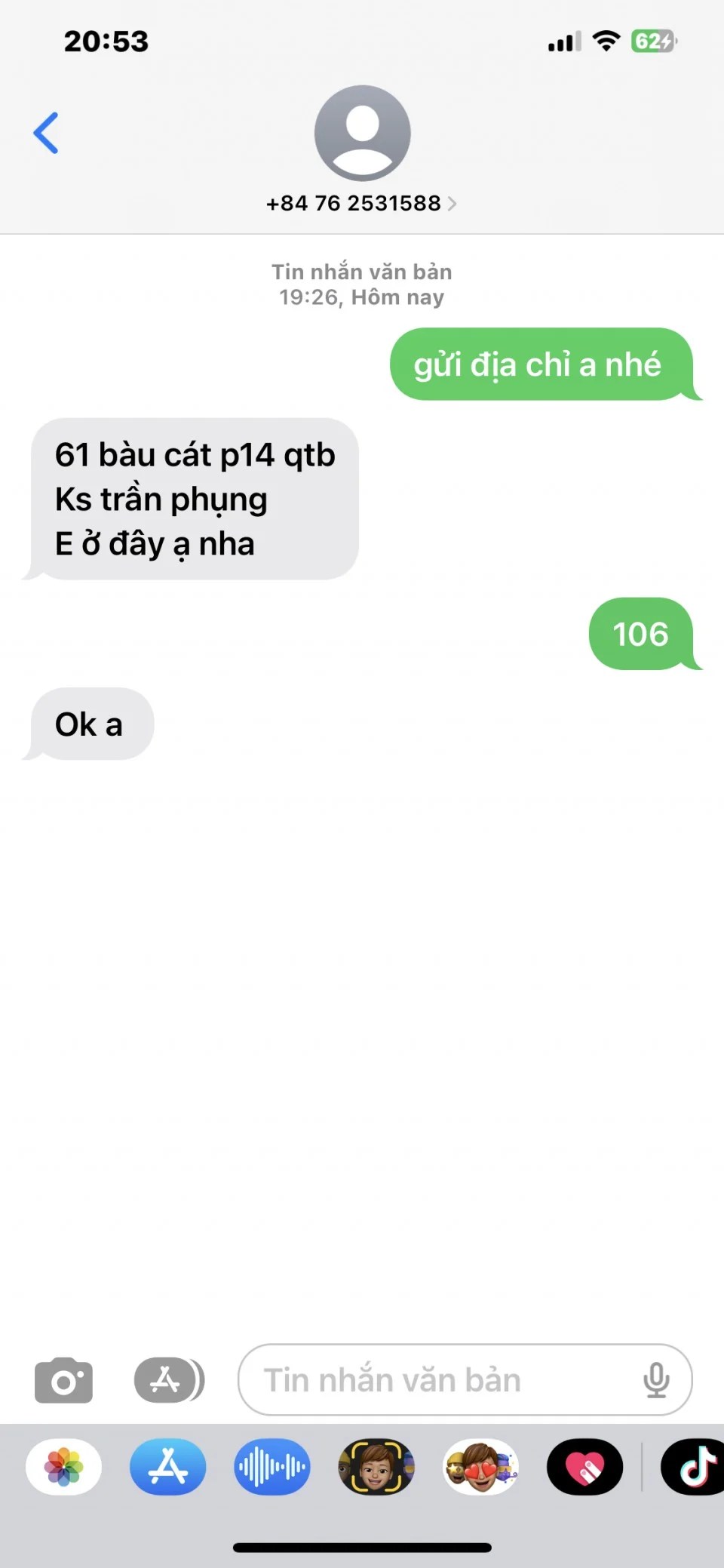Open the TikTok iMessage app
Viewport: 724px width, 1568px height.
(x=695, y=1467)
